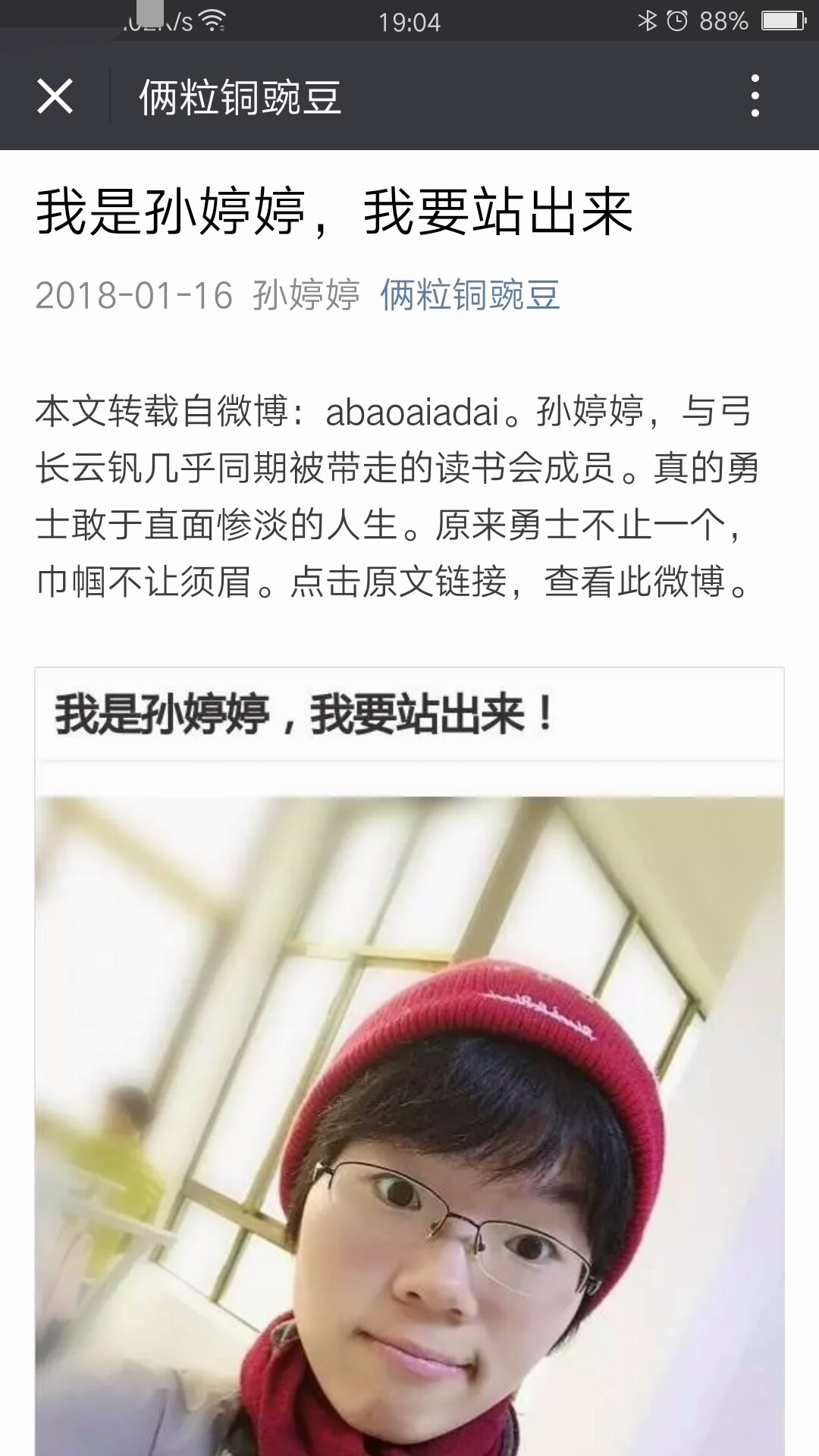Open the blue 俩粒铜豌豆 account link

(469, 295)
